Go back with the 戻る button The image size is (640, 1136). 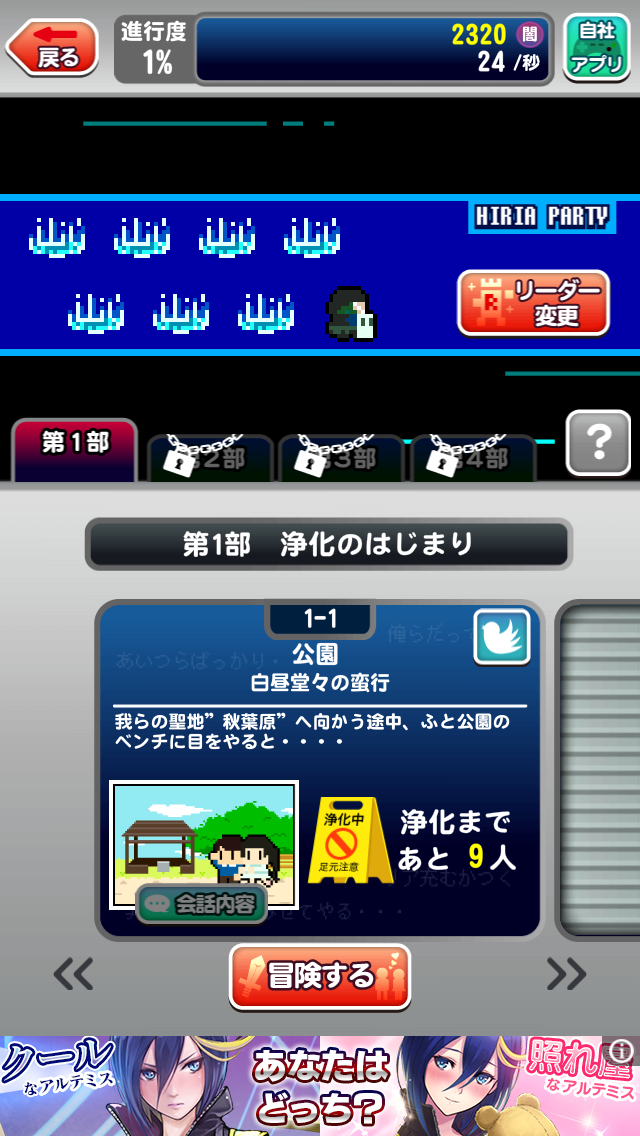(53, 48)
